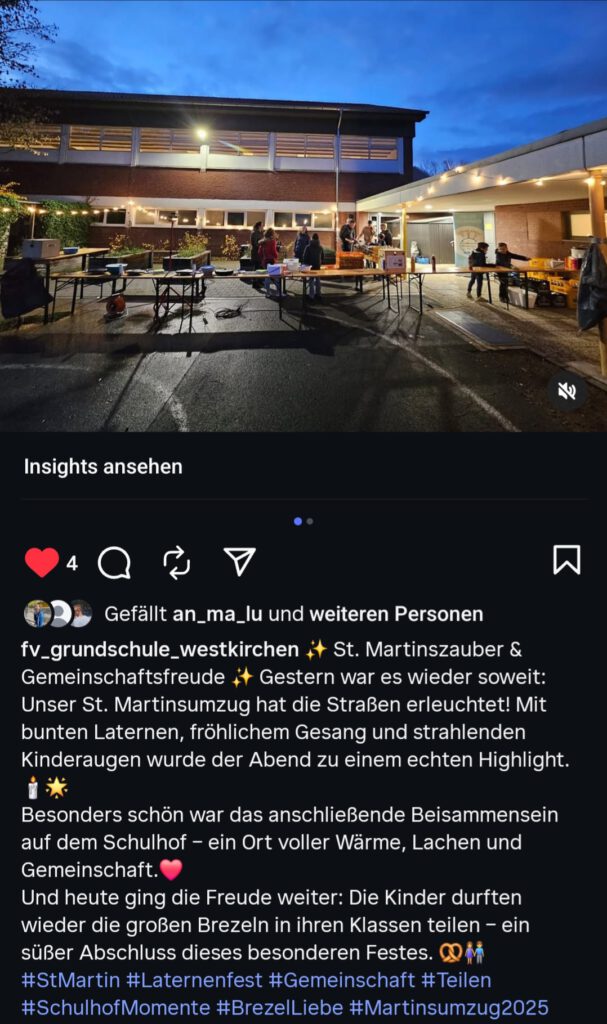Open the comments speech bubble
This screenshot has width=607, height=1024.
click(x=114, y=562)
